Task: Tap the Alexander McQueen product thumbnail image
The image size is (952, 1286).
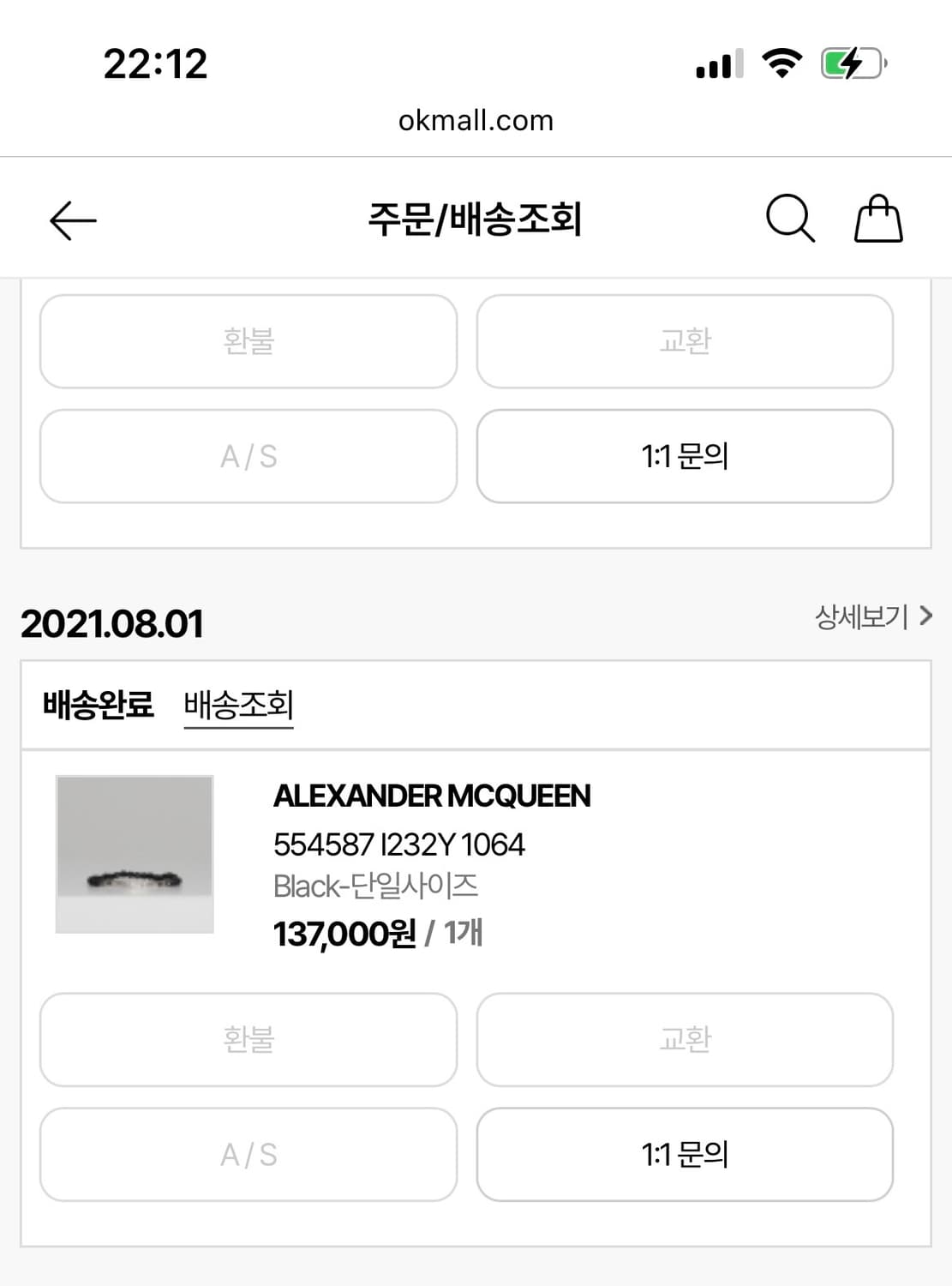Action: coord(135,854)
